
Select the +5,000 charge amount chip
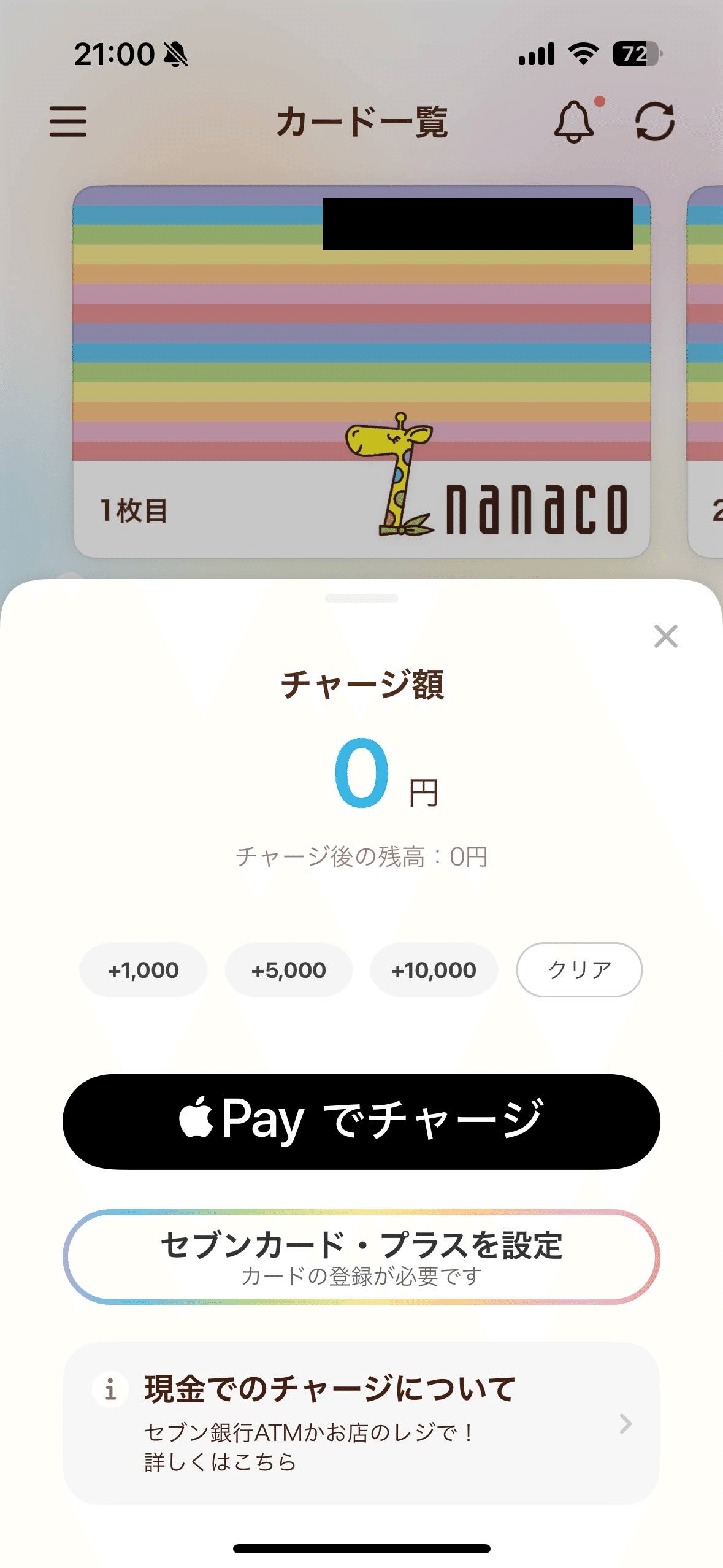(x=288, y=970)
